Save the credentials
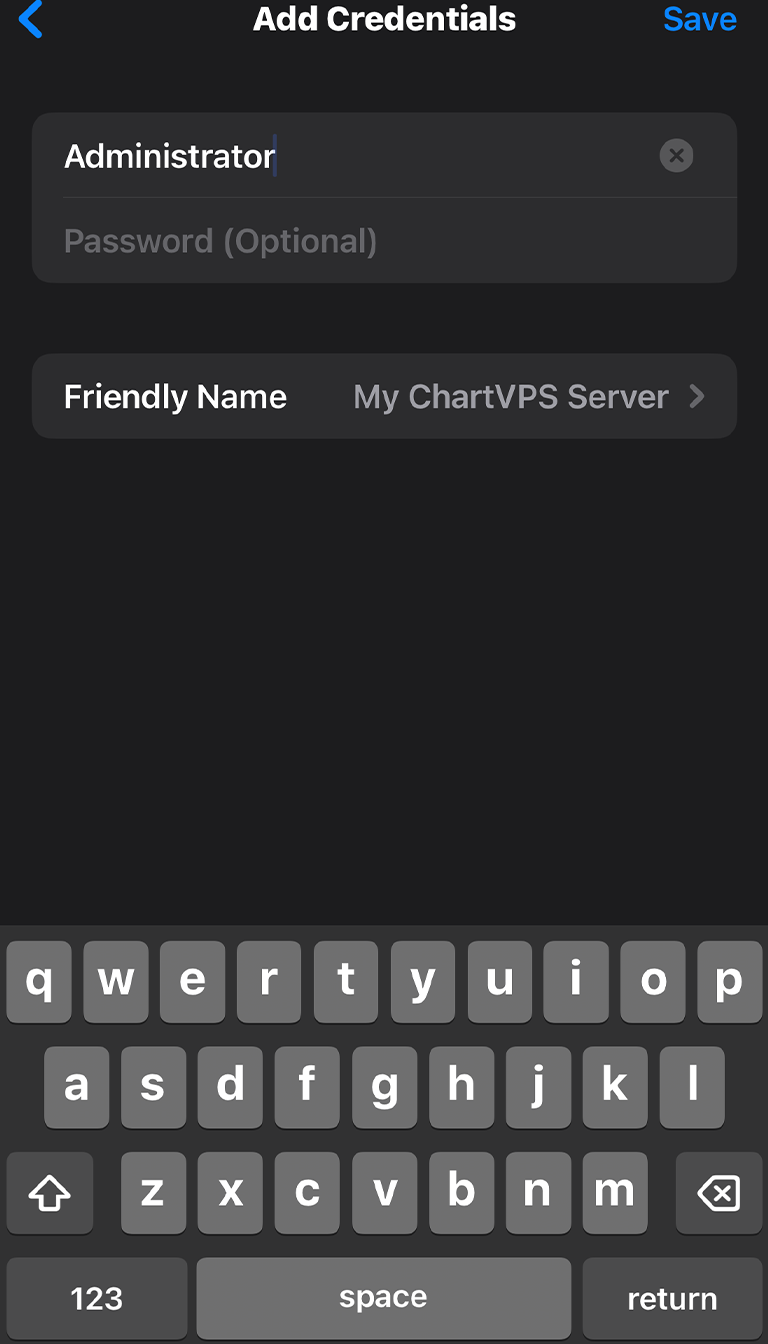This screenshot has width=768, height=1344. 699,19
